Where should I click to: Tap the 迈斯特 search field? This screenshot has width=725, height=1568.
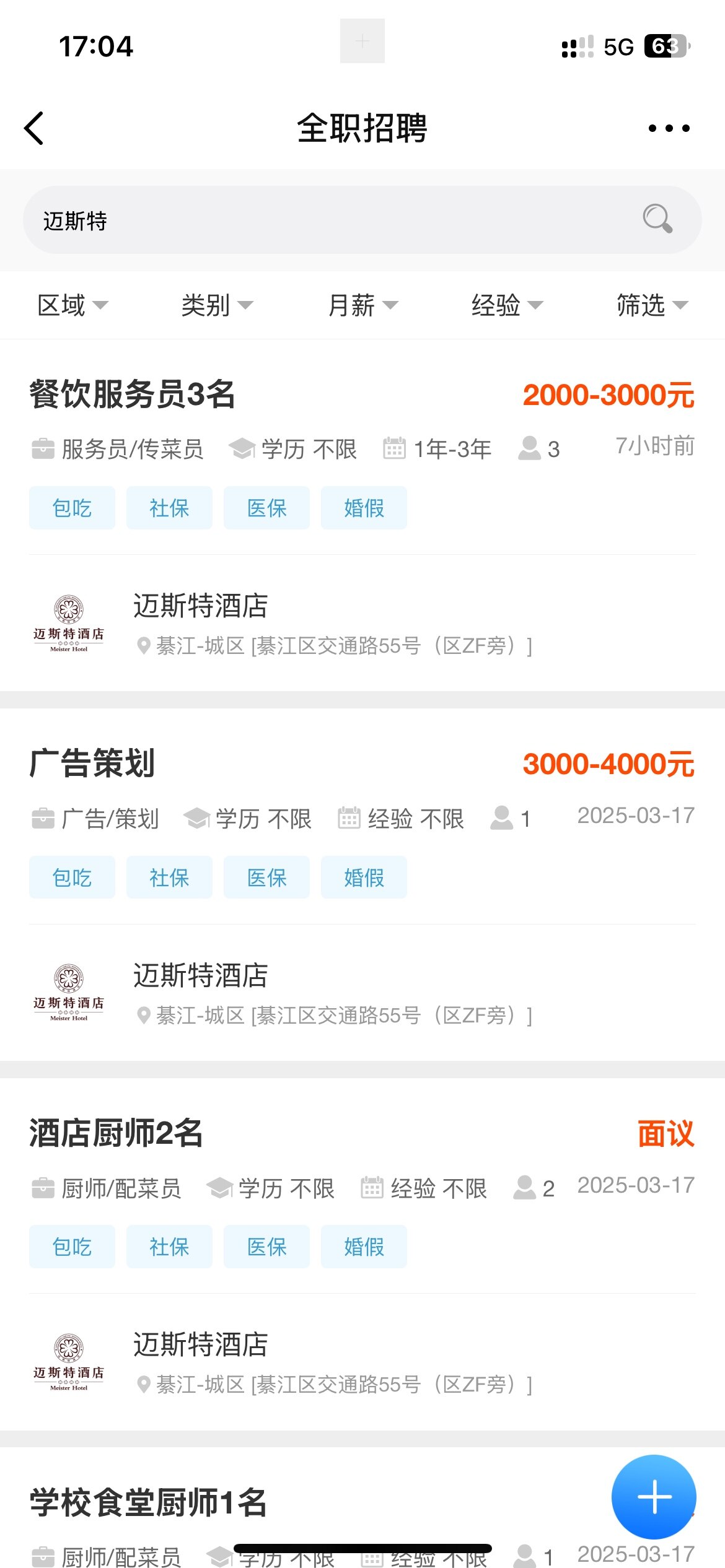[x=310, y=220]
